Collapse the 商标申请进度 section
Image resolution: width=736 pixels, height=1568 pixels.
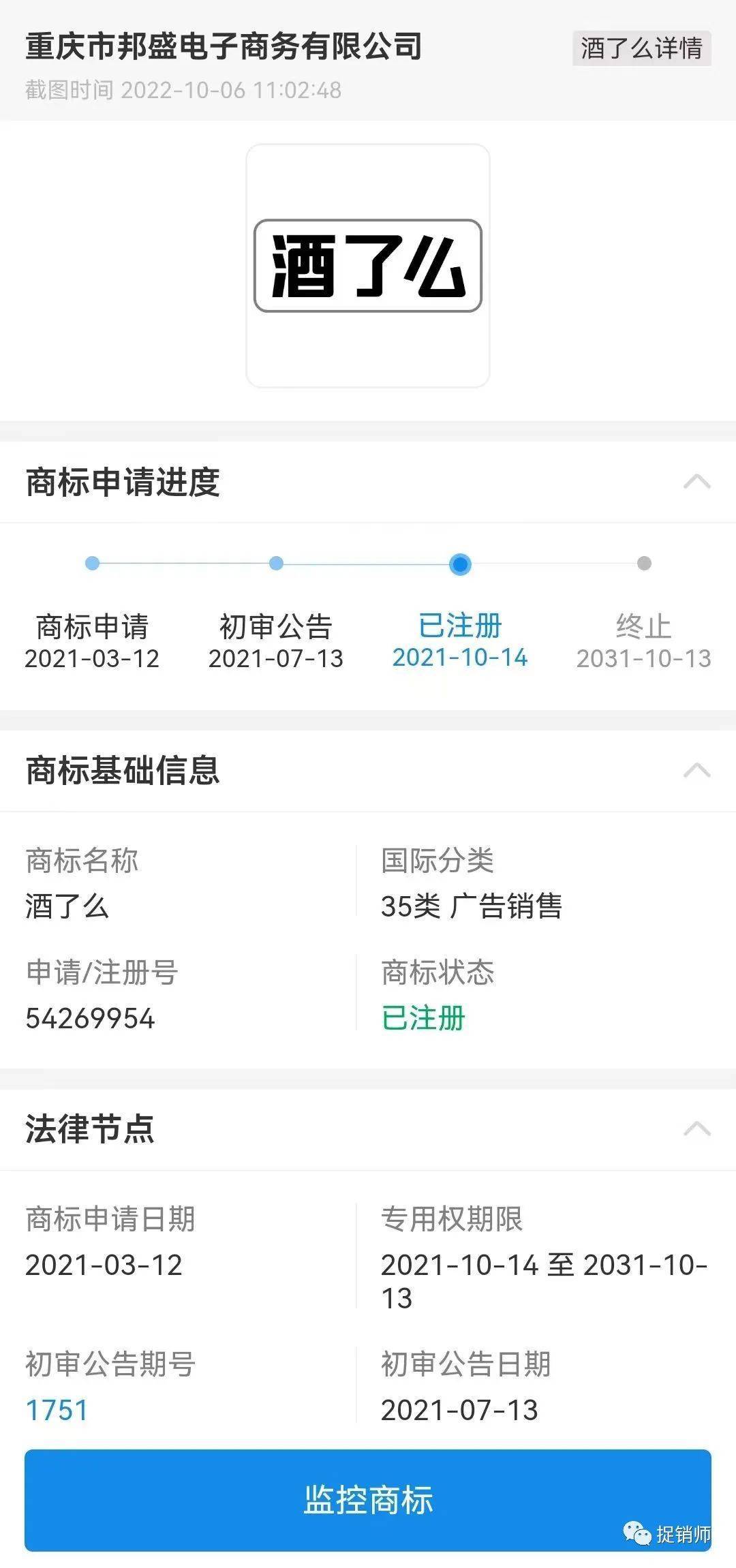[696, 482]
